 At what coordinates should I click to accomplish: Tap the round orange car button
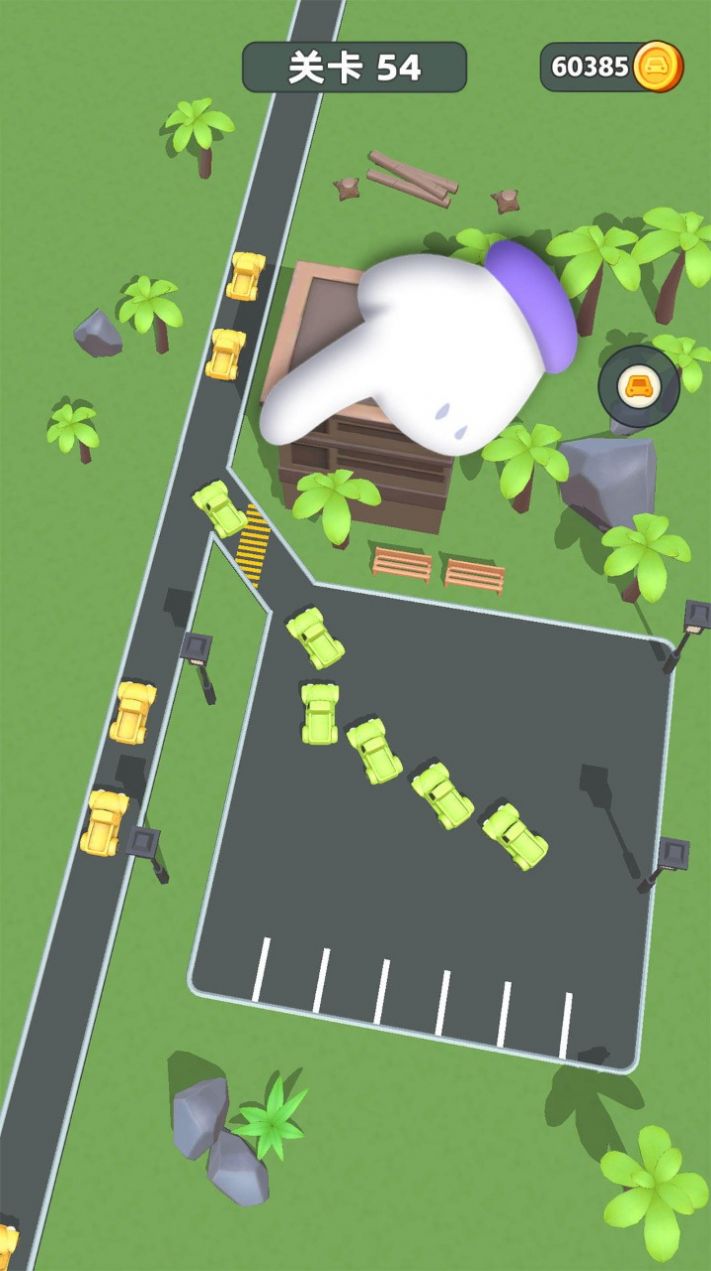click(638, 387)
